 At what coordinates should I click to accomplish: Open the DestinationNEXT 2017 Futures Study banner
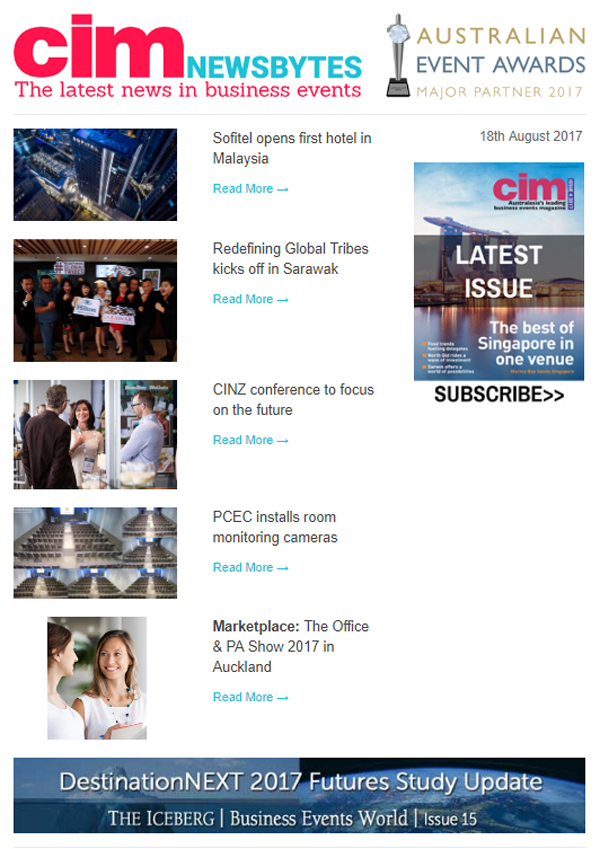[x=299, y=795]
